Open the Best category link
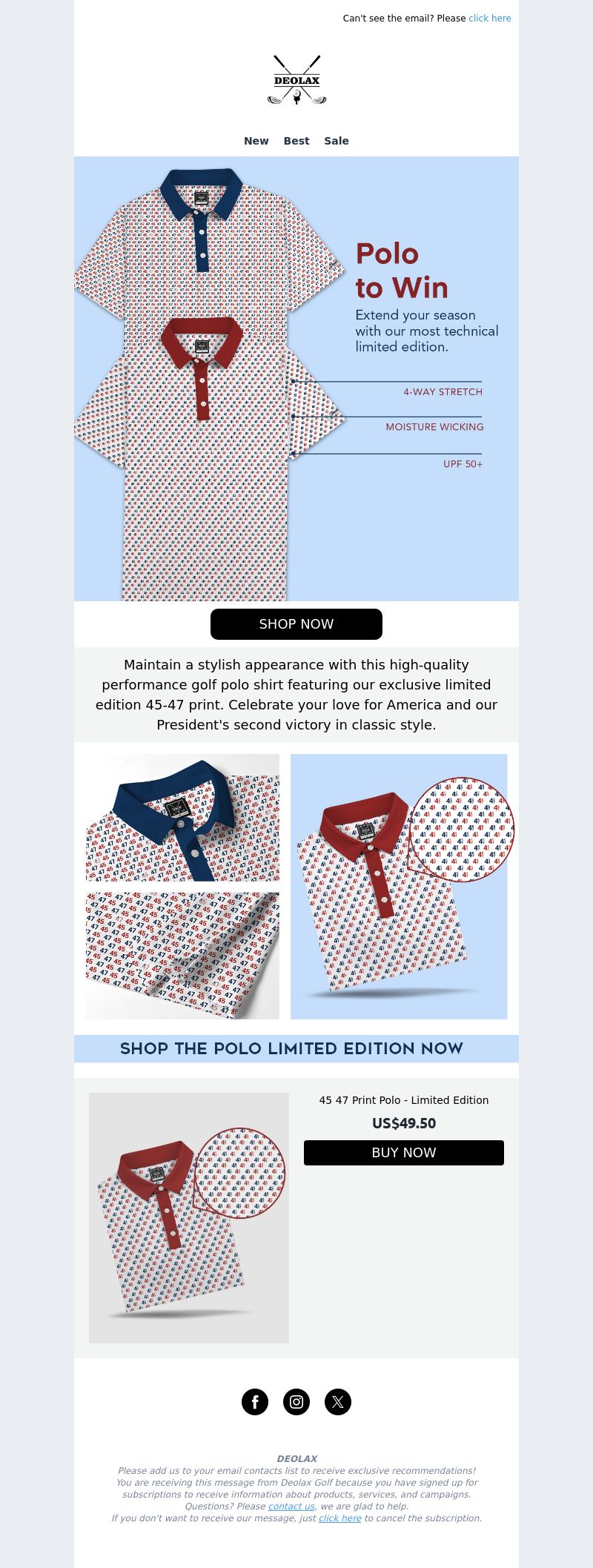The width and height of the screenshot is (593, 1568). click(296, 141)
